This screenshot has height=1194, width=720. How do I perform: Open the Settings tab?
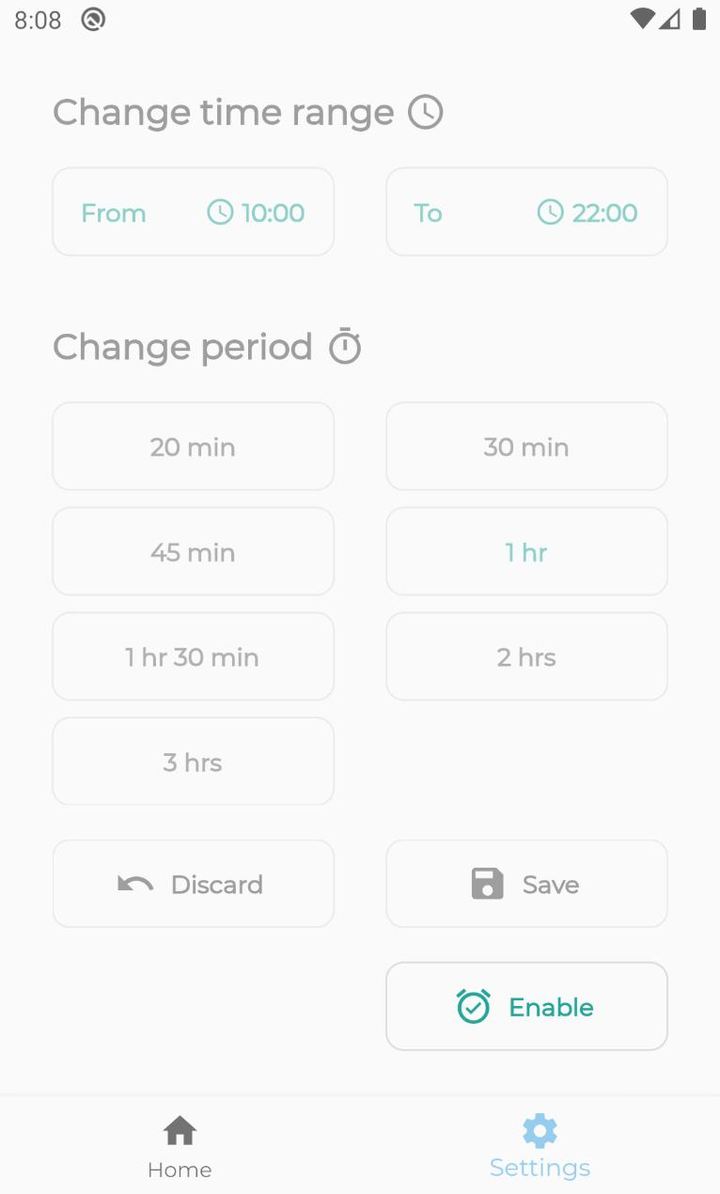coord(539,1147)
